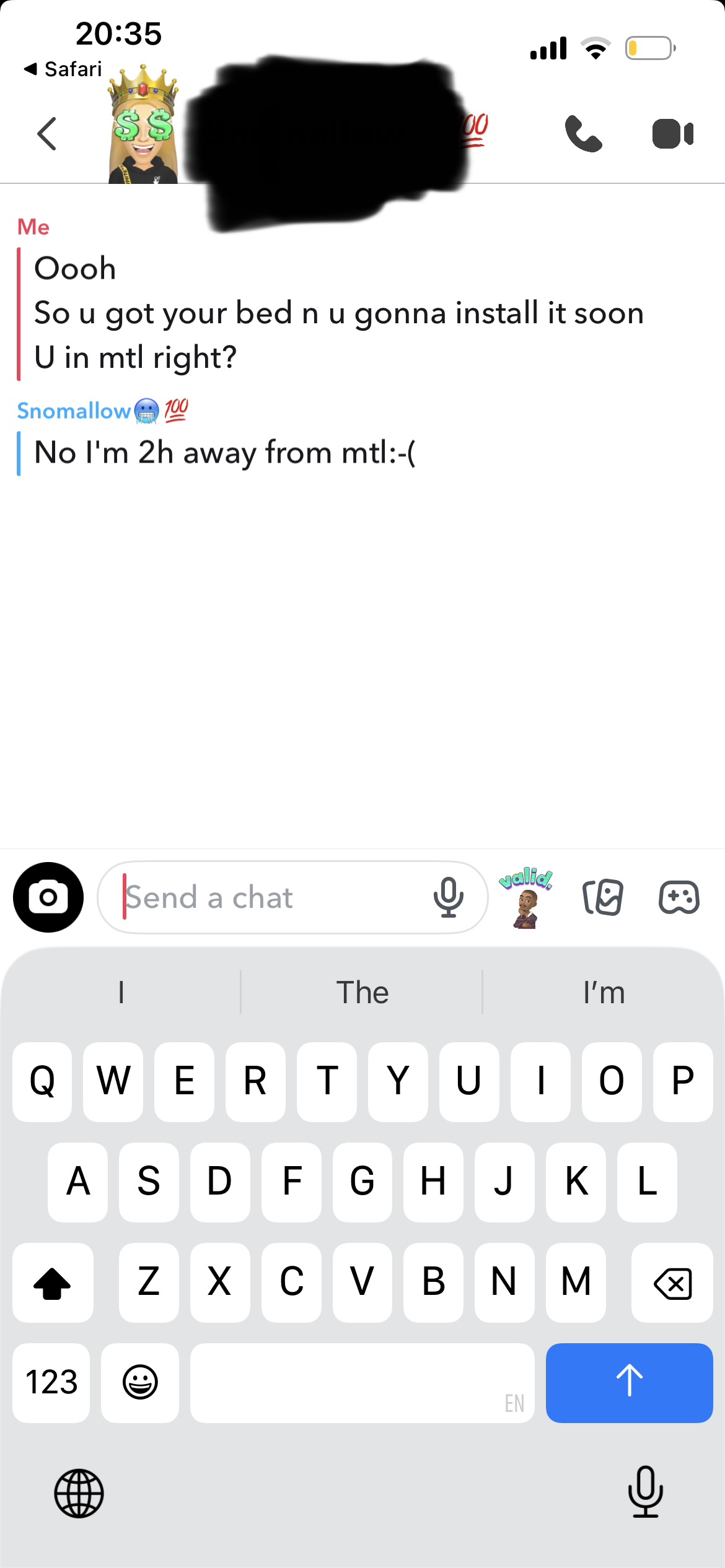The width and height of the screenshot is (725, 1568).
Task: Start a voice call
Action: pyautogui.click(x=583, y=134)
